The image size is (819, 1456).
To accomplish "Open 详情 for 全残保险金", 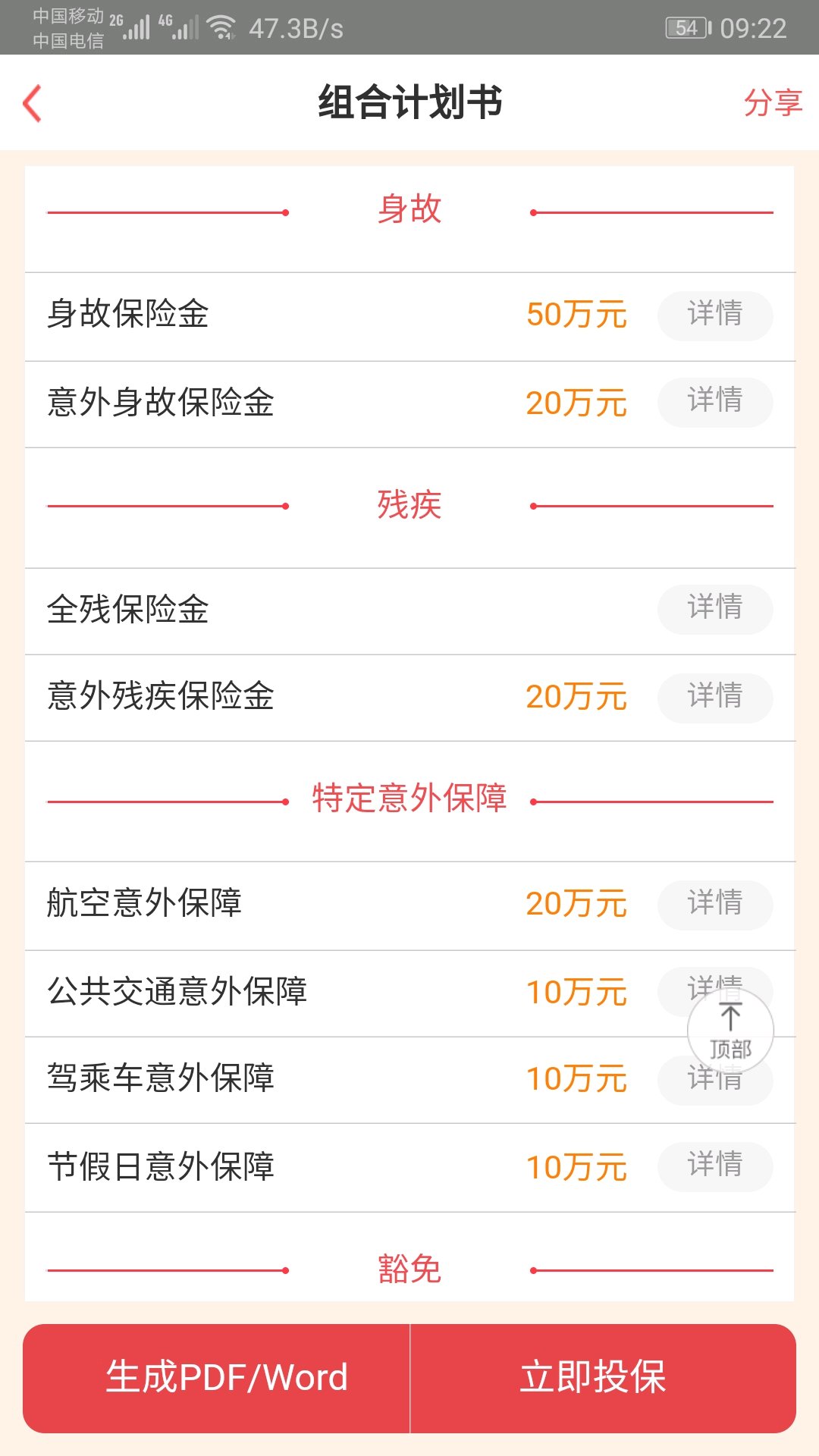I will click(714, 609).
